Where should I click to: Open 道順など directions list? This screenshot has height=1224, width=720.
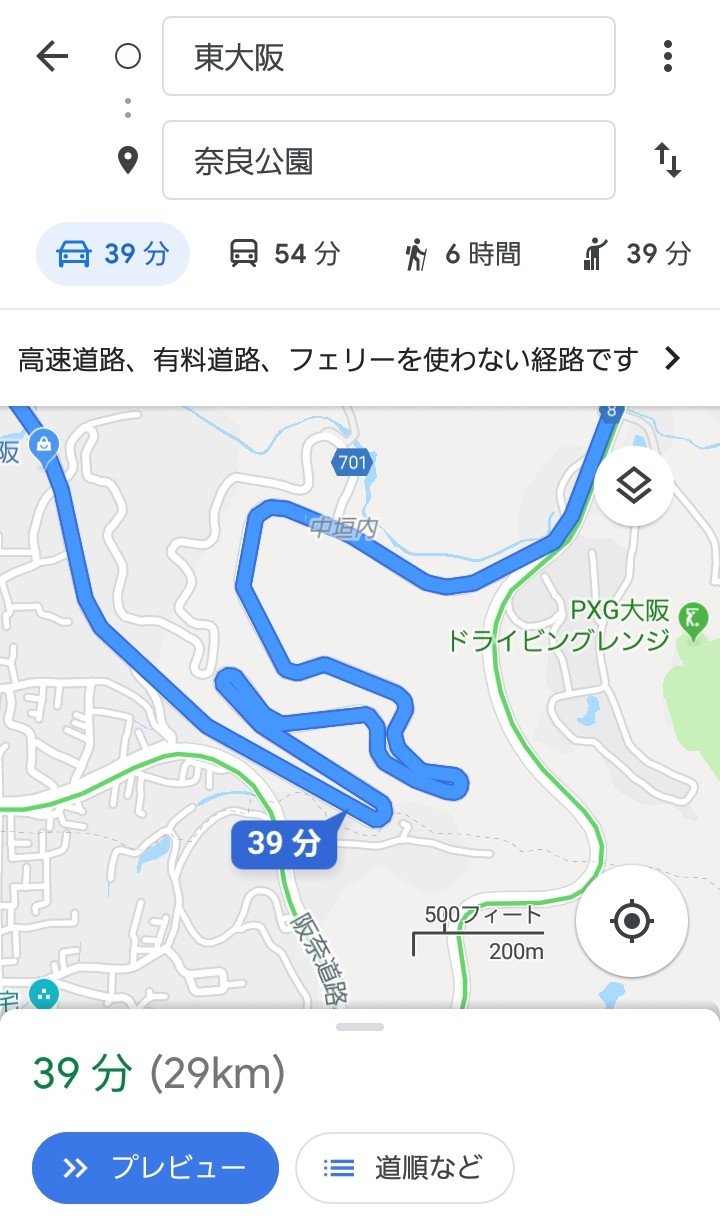(x=404, y=1167)
